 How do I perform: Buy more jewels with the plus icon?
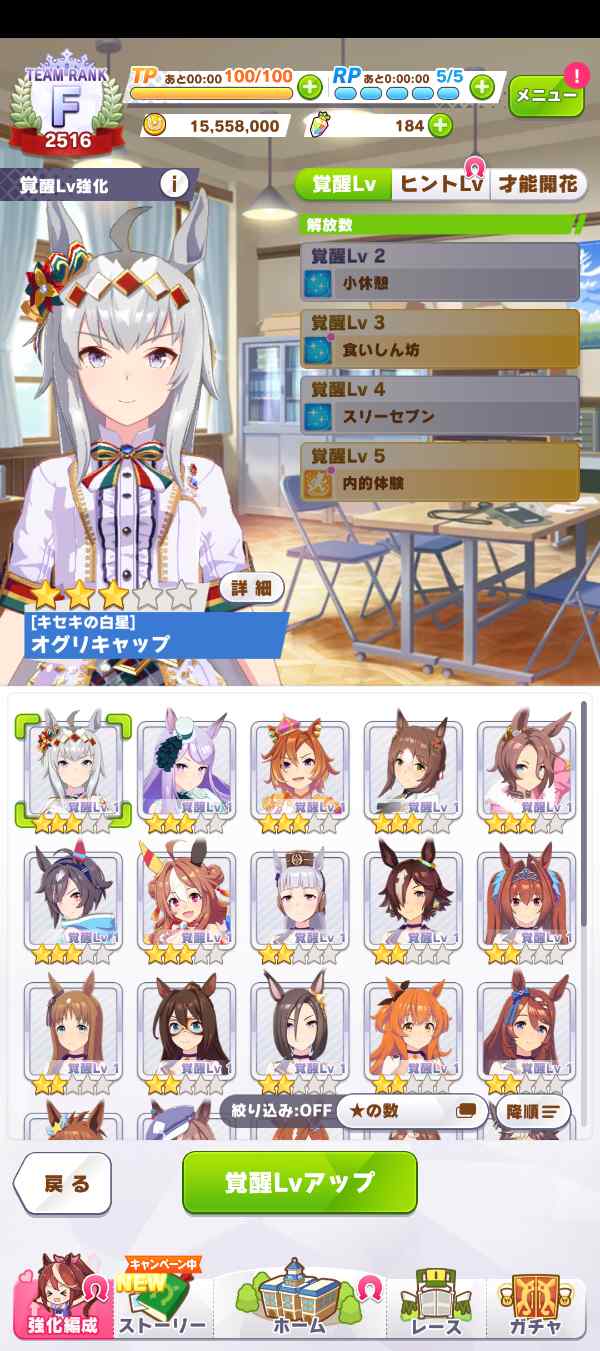tap(439, 126)
